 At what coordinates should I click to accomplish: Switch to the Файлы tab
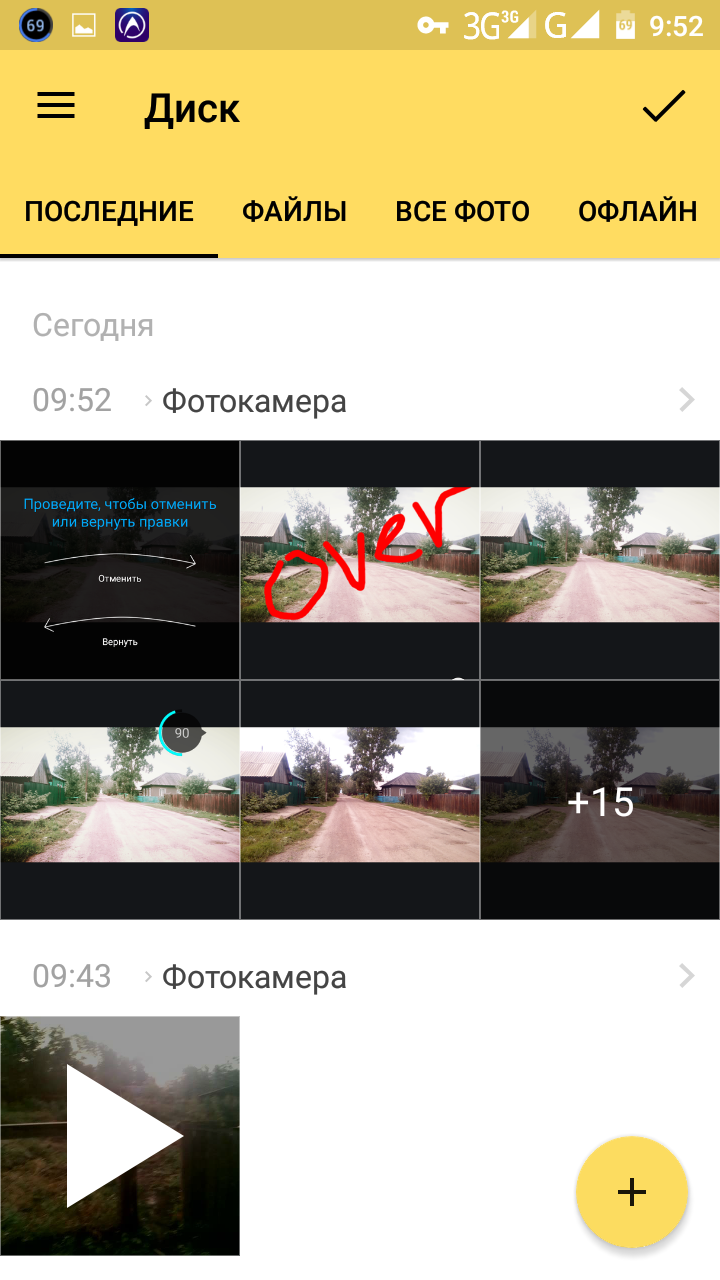[x=294, y=212]
